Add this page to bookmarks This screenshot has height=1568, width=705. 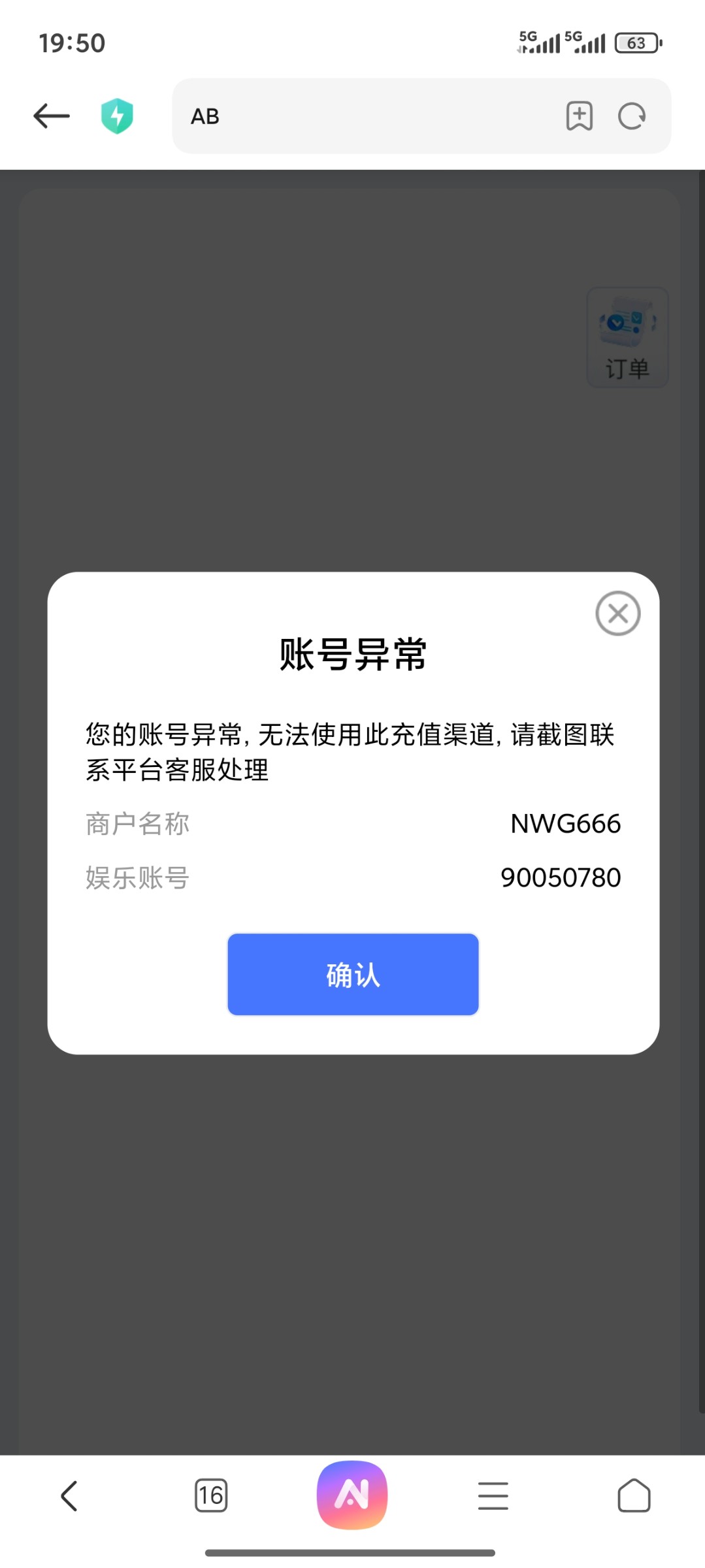579,116
